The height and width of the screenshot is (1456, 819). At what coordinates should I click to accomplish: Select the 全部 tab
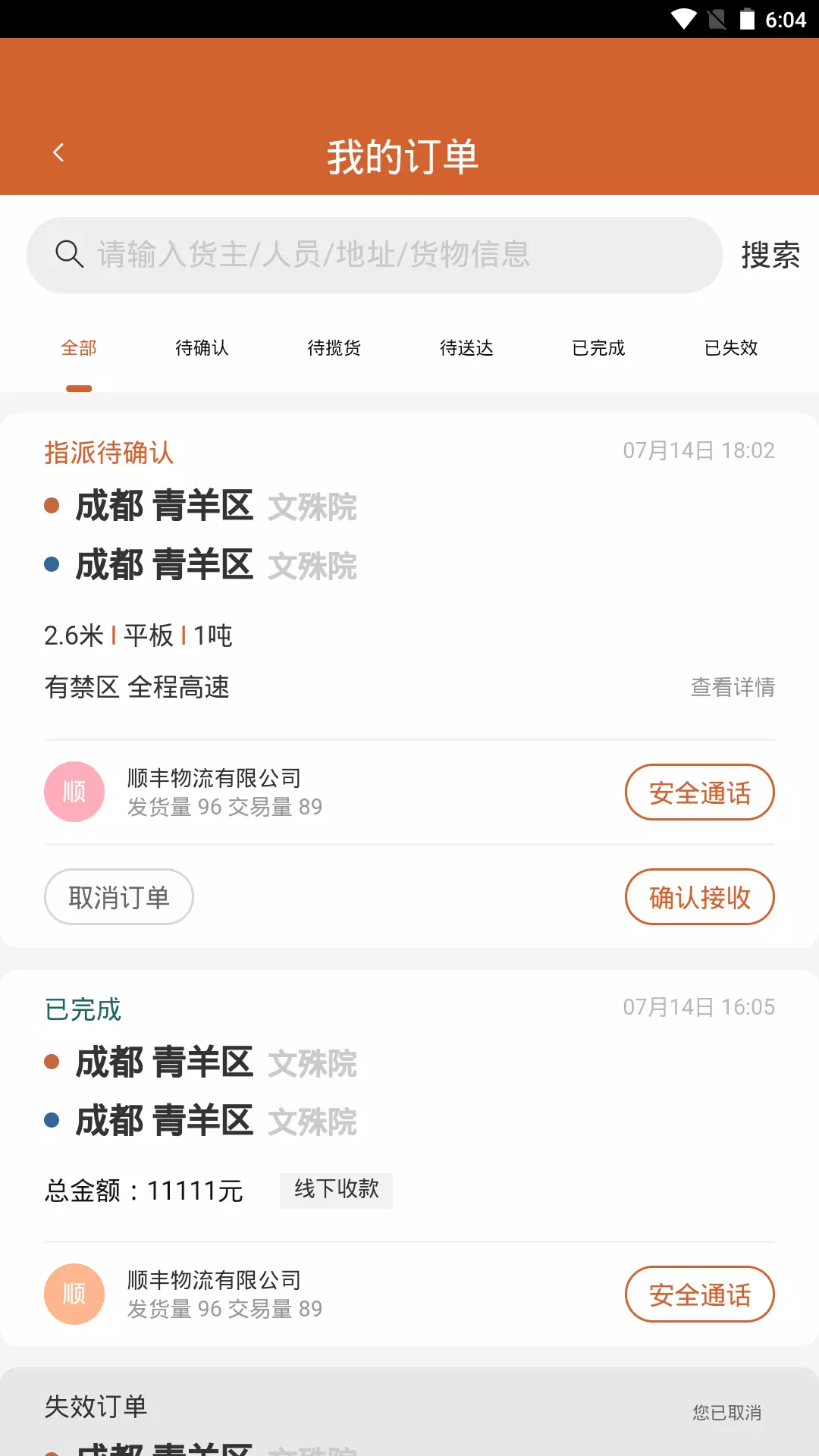coord(79,348)
